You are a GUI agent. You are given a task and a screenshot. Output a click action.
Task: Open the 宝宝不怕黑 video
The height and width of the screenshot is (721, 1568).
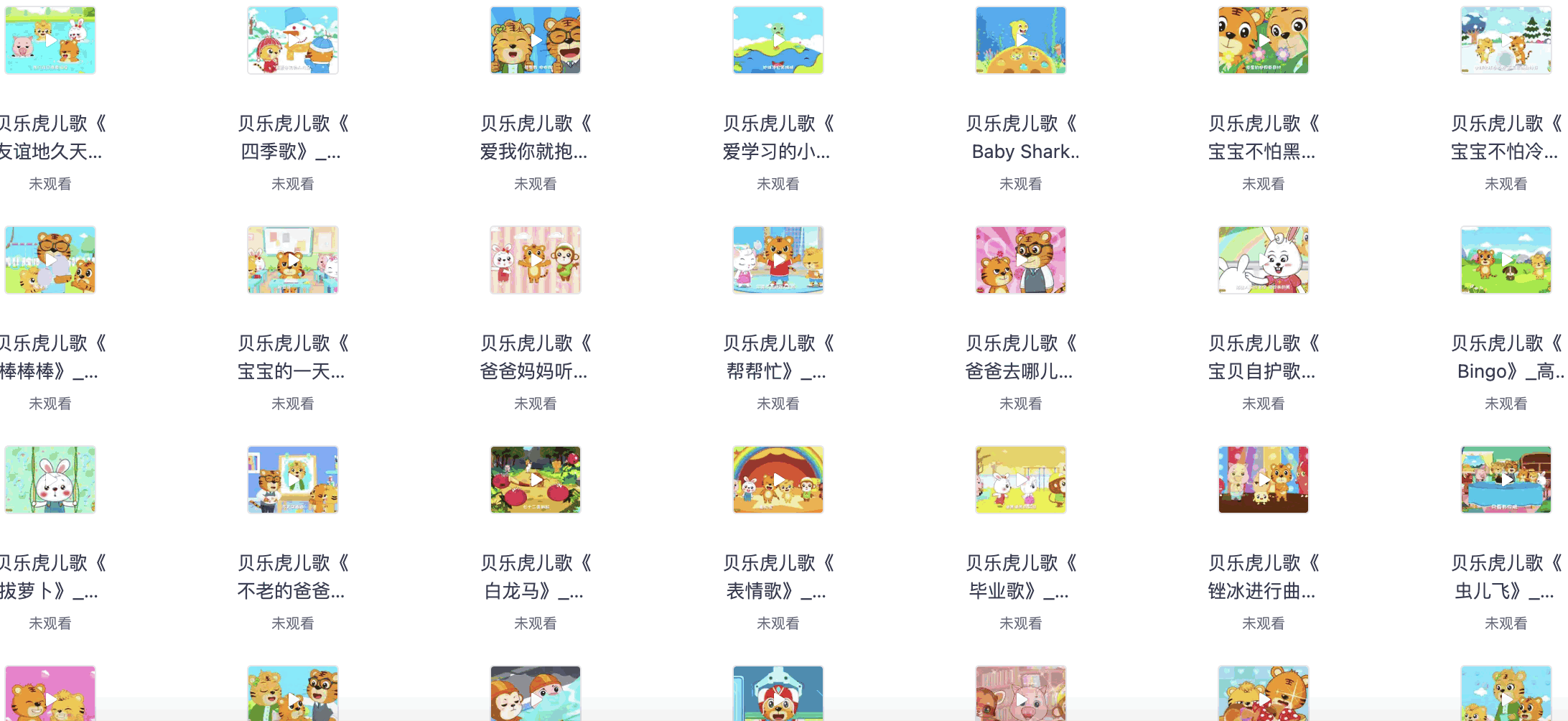click(x=1263, y=40)
